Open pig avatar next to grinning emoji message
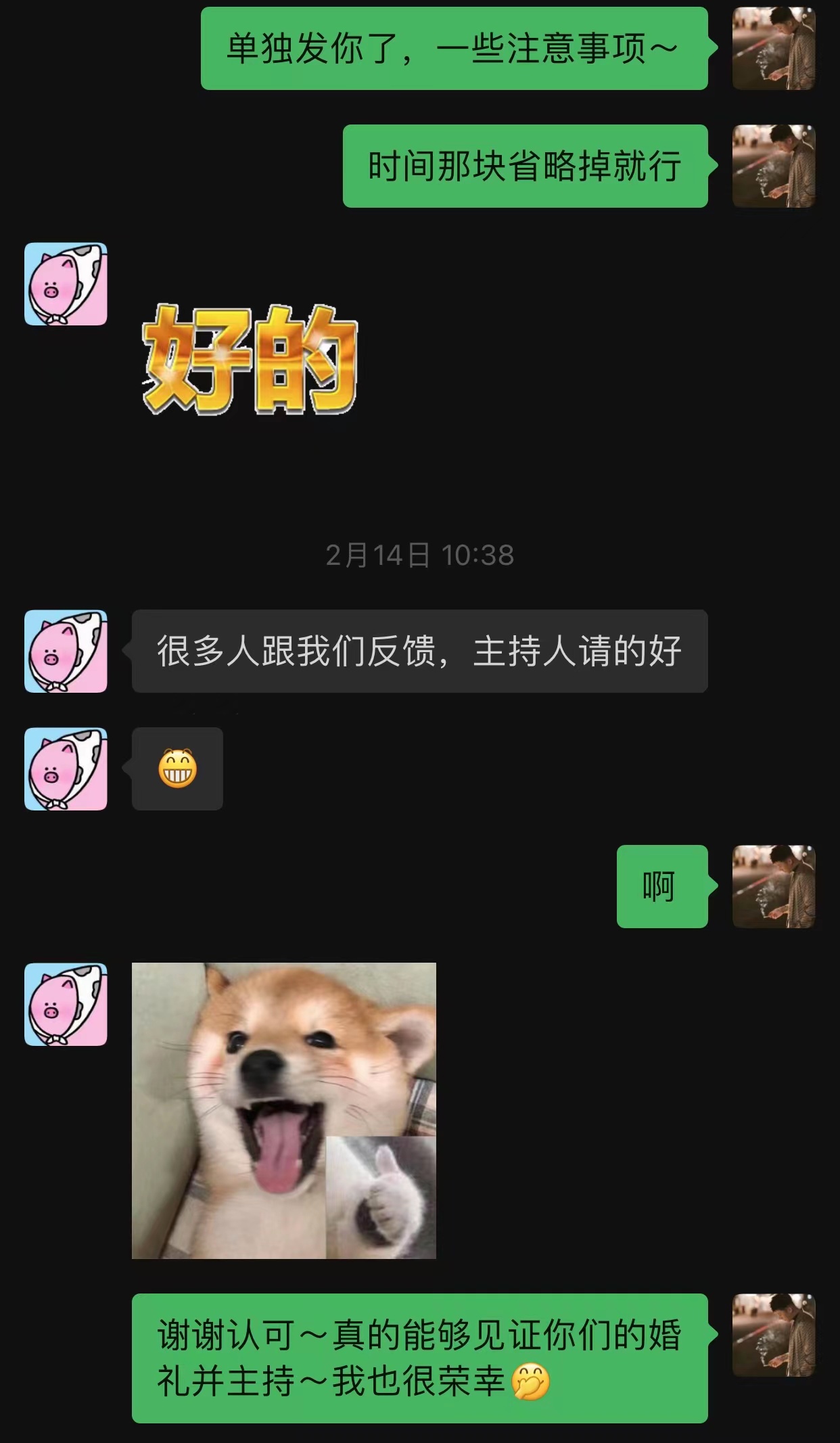Viewport: 840px width, 1443px height. click(x=66, y=769)
